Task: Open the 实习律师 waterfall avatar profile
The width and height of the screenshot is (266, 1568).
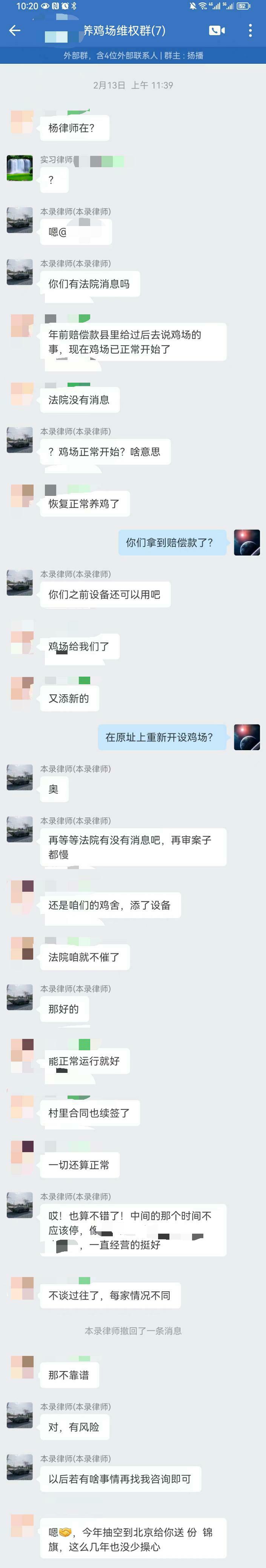Action: 20,168
